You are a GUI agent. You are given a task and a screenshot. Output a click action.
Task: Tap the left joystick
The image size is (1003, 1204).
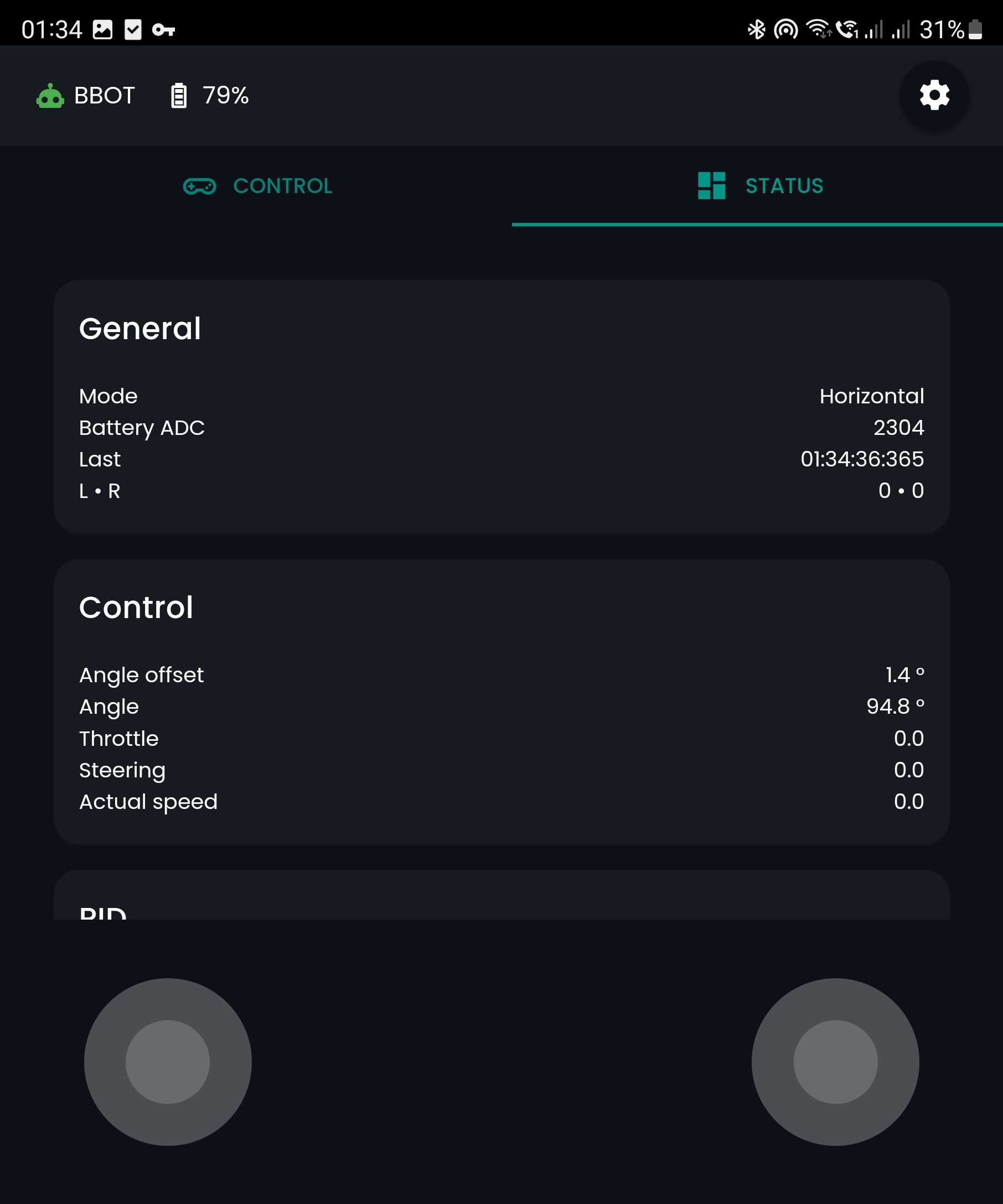(168, 1062)
